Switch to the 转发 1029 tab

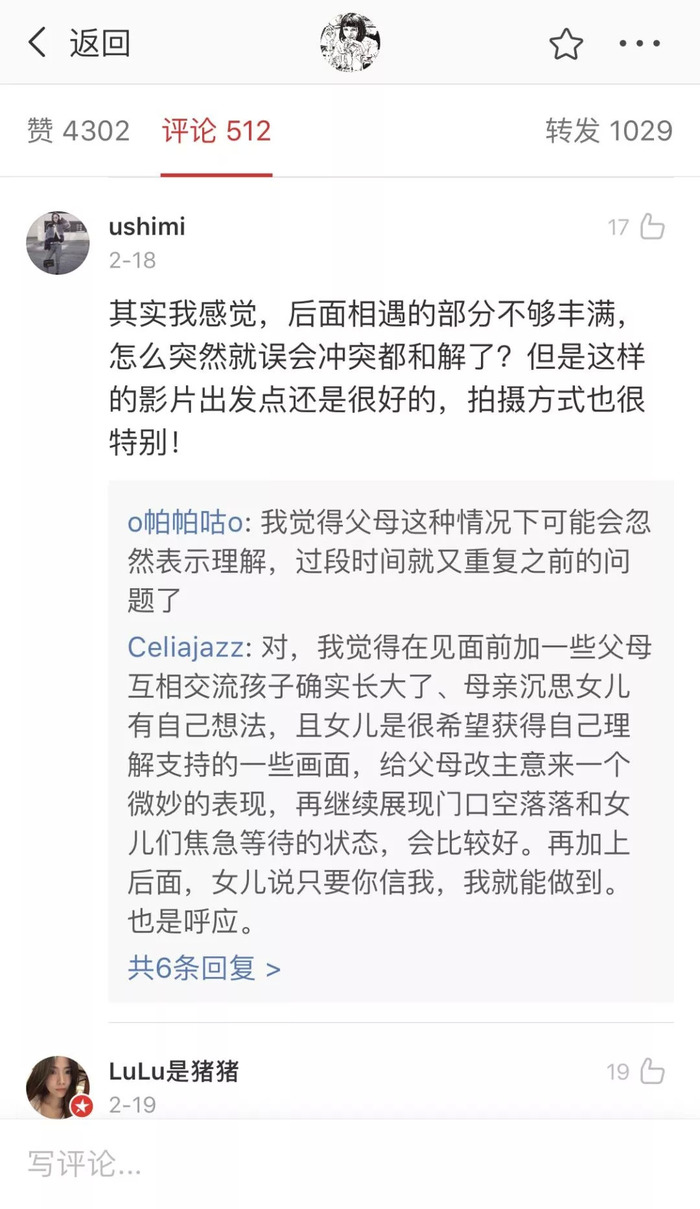tap(608, 131)
